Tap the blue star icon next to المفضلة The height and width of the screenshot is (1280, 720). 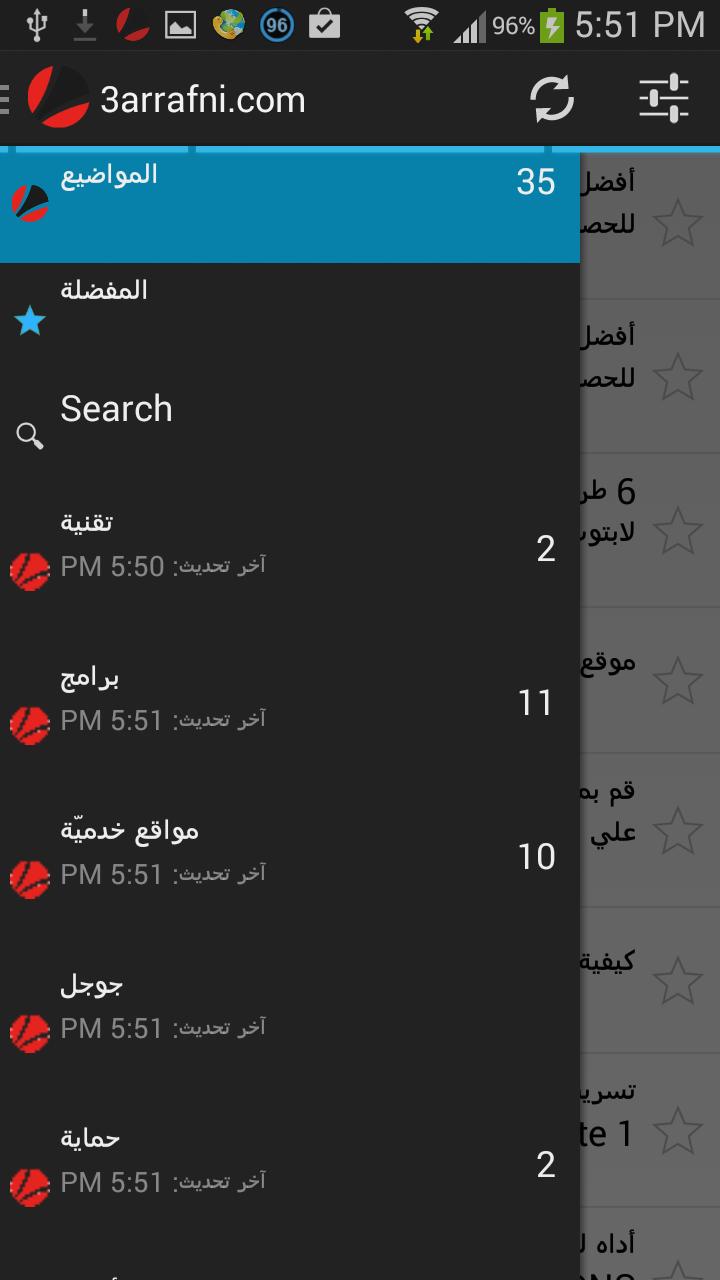pos(29,321)
